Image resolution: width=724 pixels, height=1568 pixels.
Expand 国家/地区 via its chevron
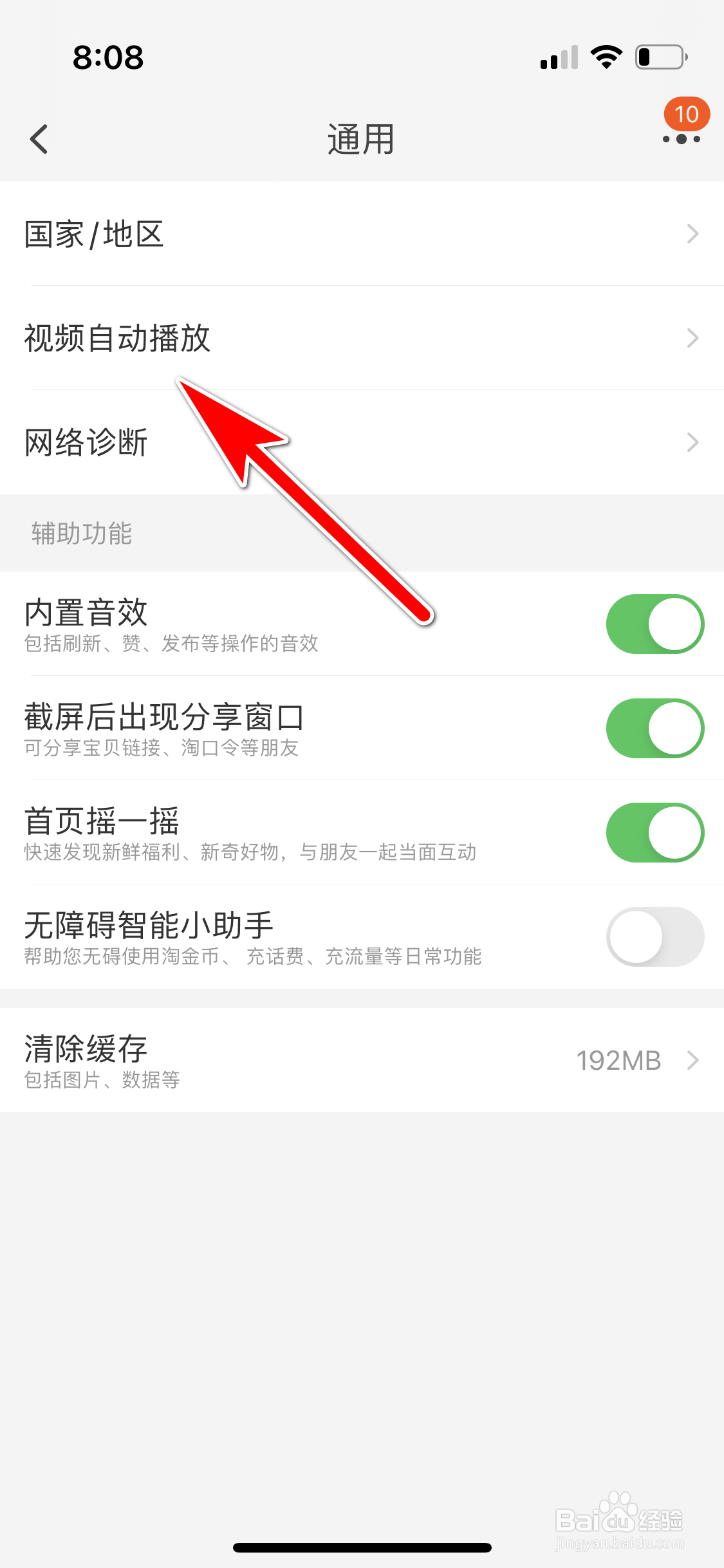[692, 234]
